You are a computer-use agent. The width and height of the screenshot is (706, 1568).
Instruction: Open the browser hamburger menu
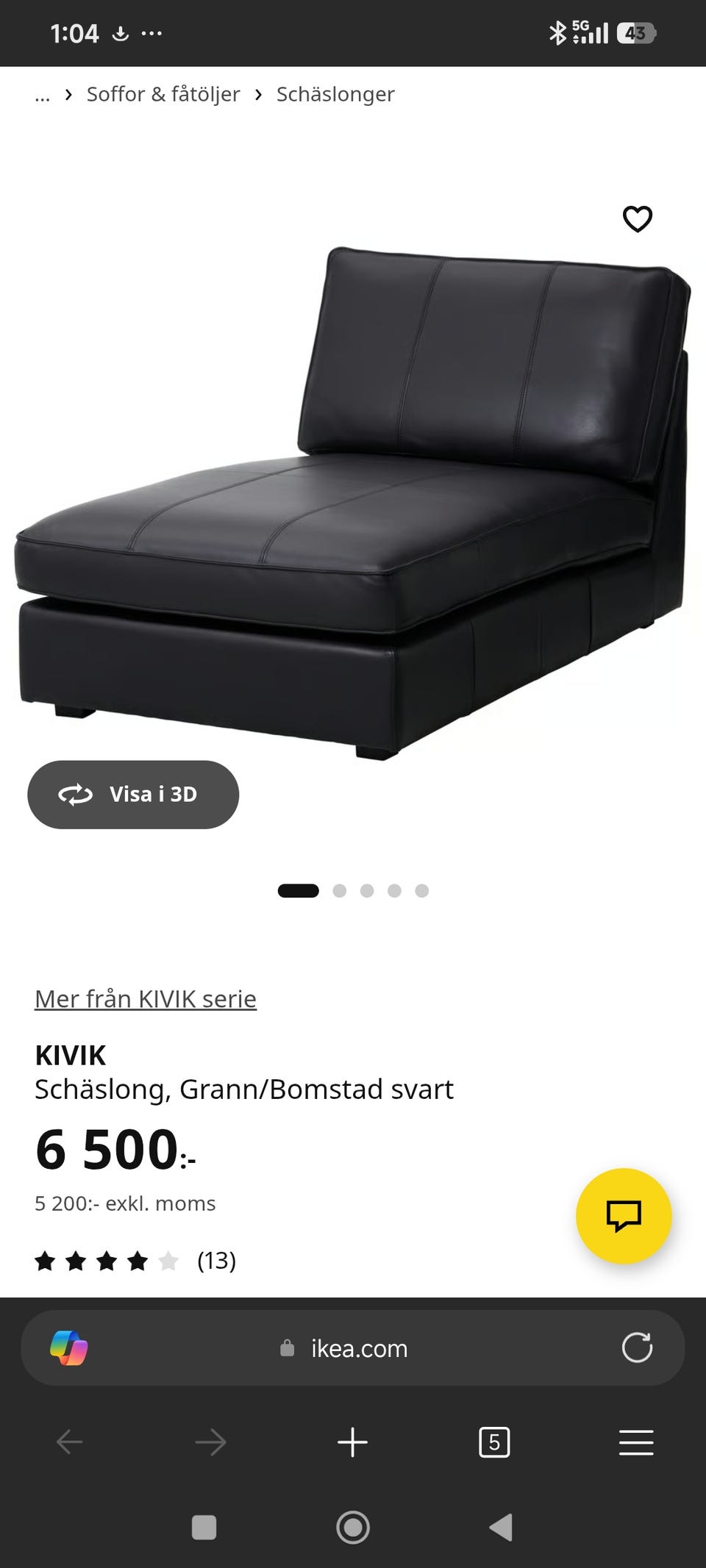pos(636,1442)
